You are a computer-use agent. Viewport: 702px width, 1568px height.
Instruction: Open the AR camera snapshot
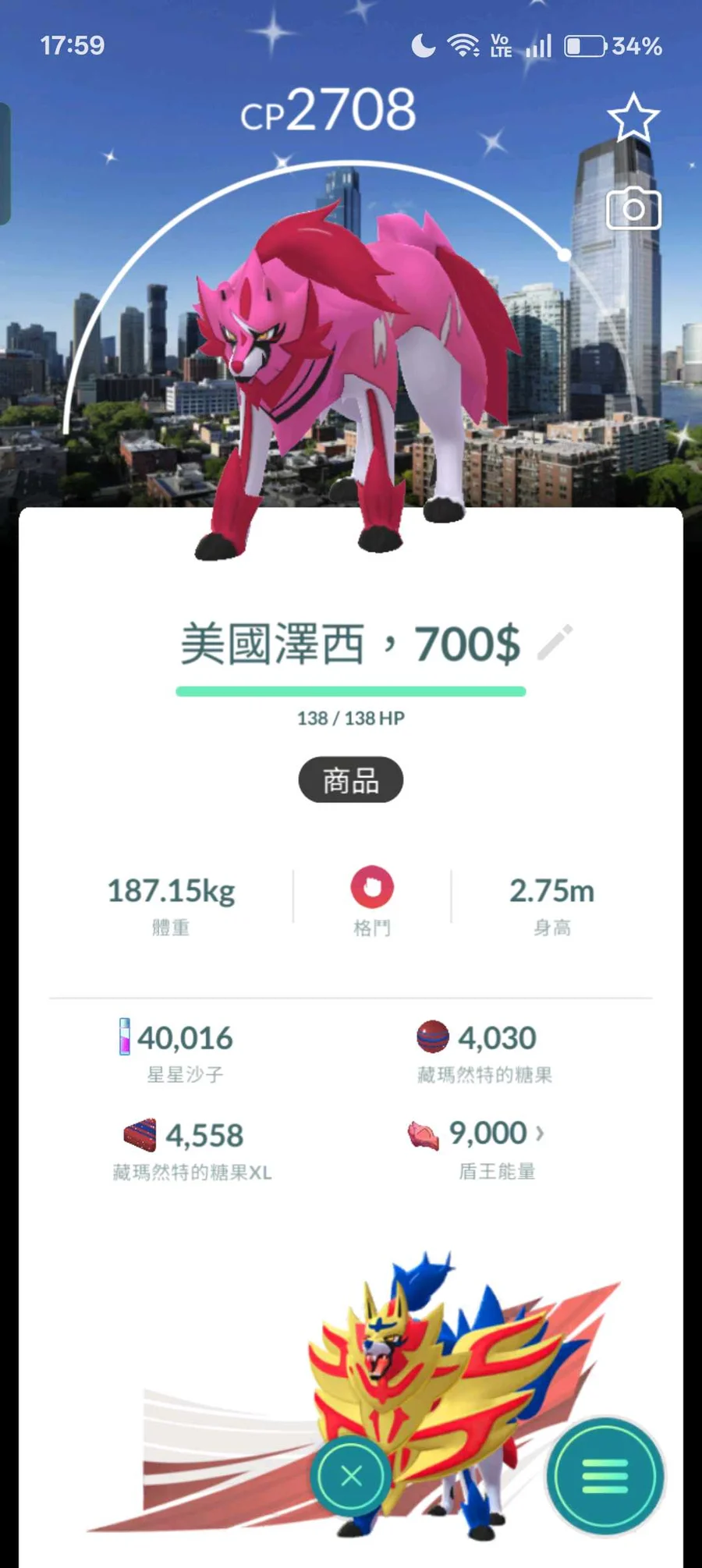click(x=633, y=208)
